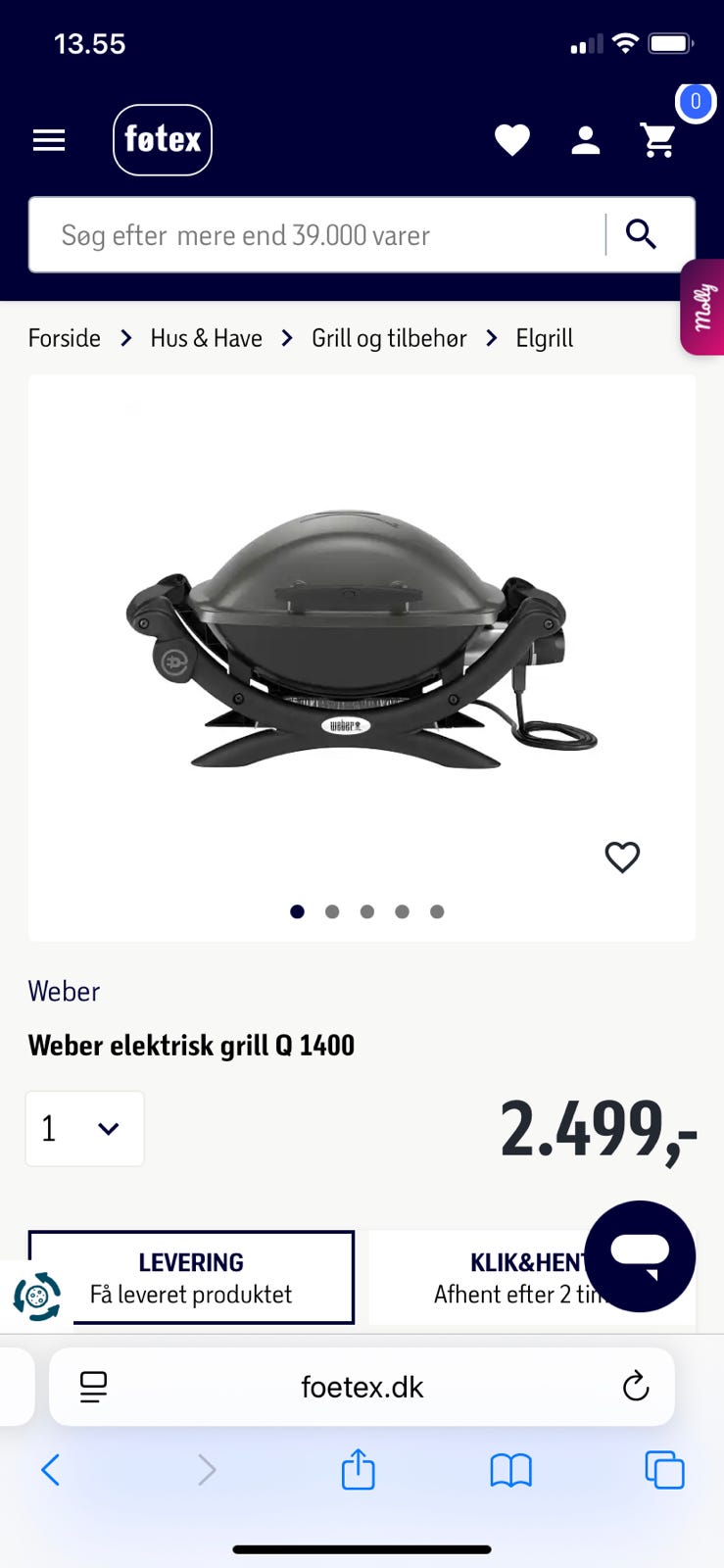
Task: Open the Molly side panel
Action: [701, 307]
